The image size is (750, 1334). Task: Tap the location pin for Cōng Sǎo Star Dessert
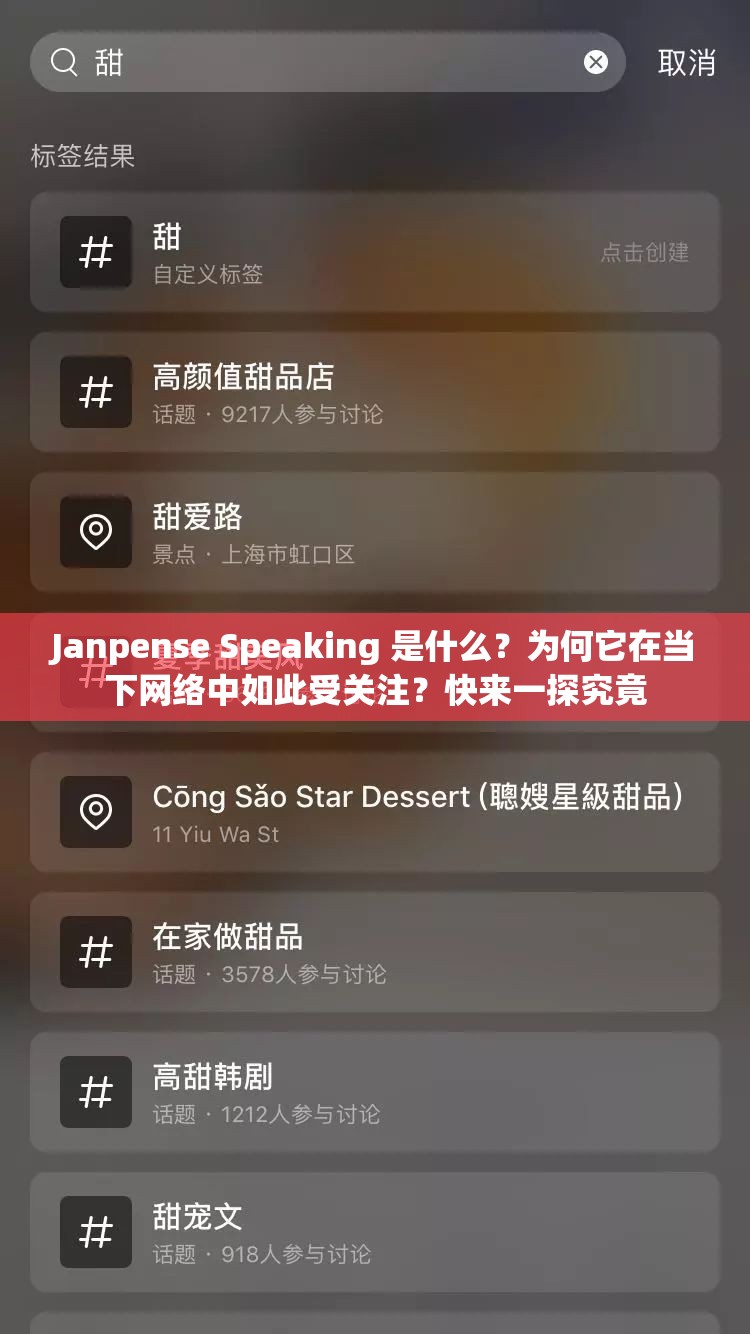96,812
